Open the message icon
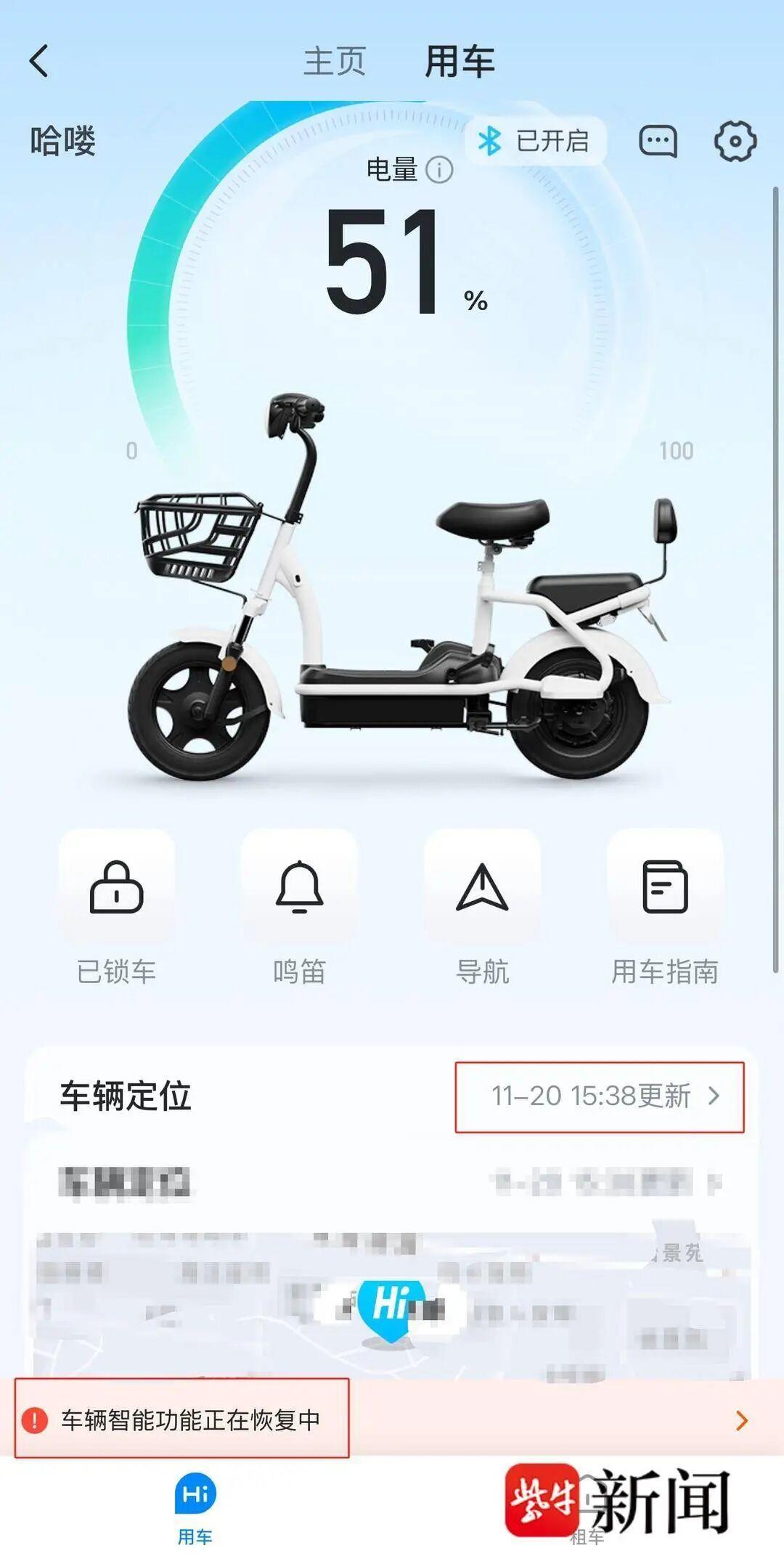 point(658,141)
